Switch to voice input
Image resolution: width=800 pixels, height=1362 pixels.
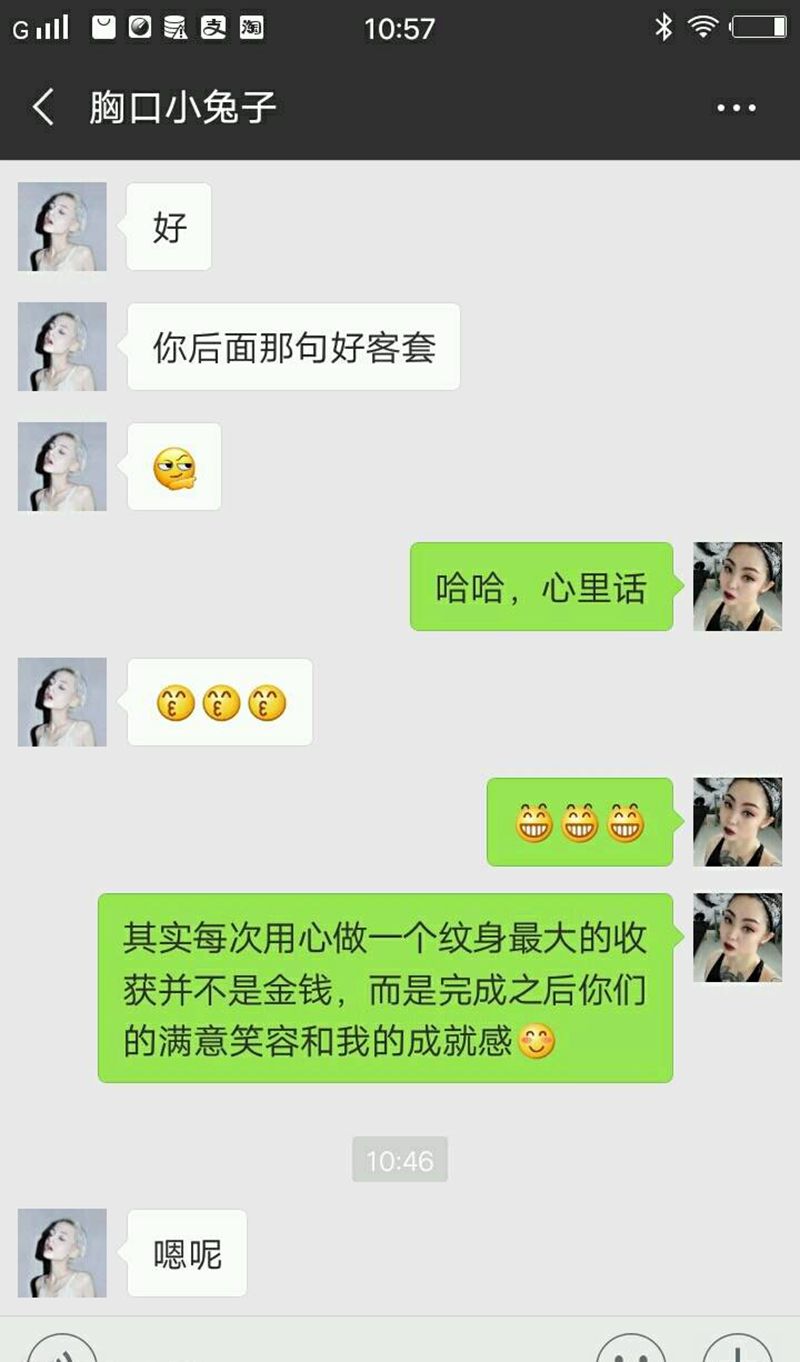(x=62, y=1350)
